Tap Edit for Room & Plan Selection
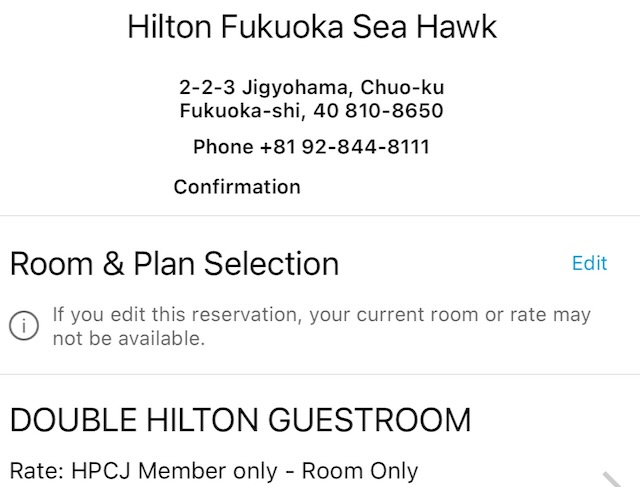Screen dimensions: 640x487 pos(589,263)
